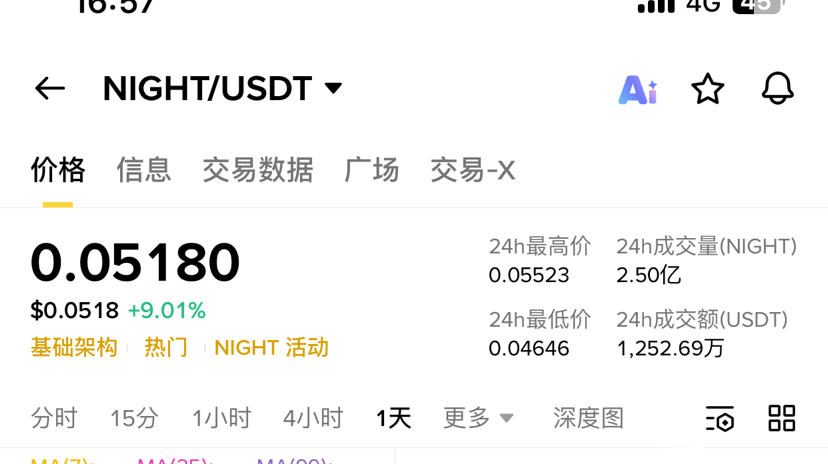
Task: Open the 广场 tab
Action: tap(372, 170)
